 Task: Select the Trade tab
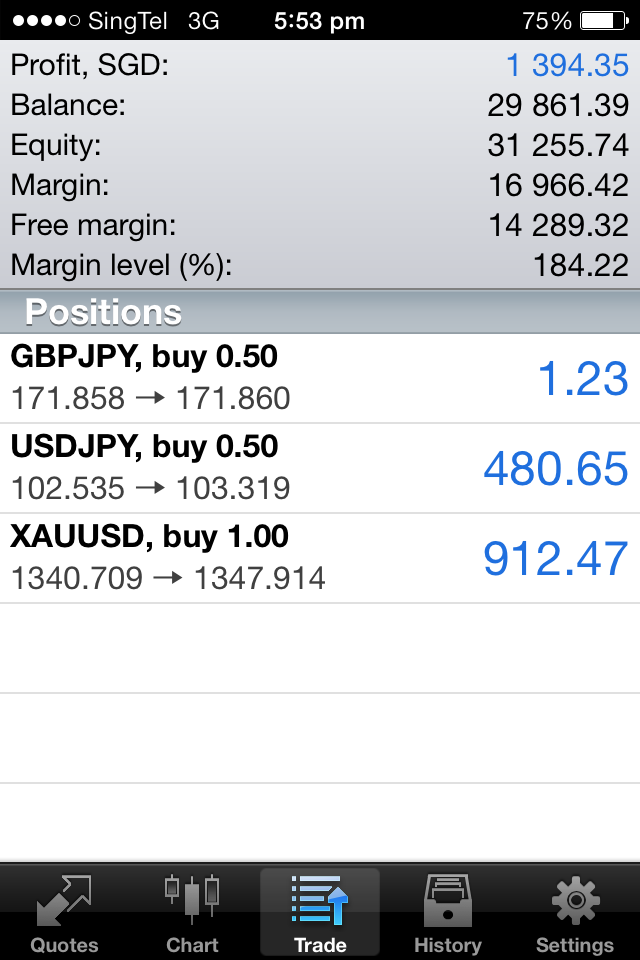[320, 912]
